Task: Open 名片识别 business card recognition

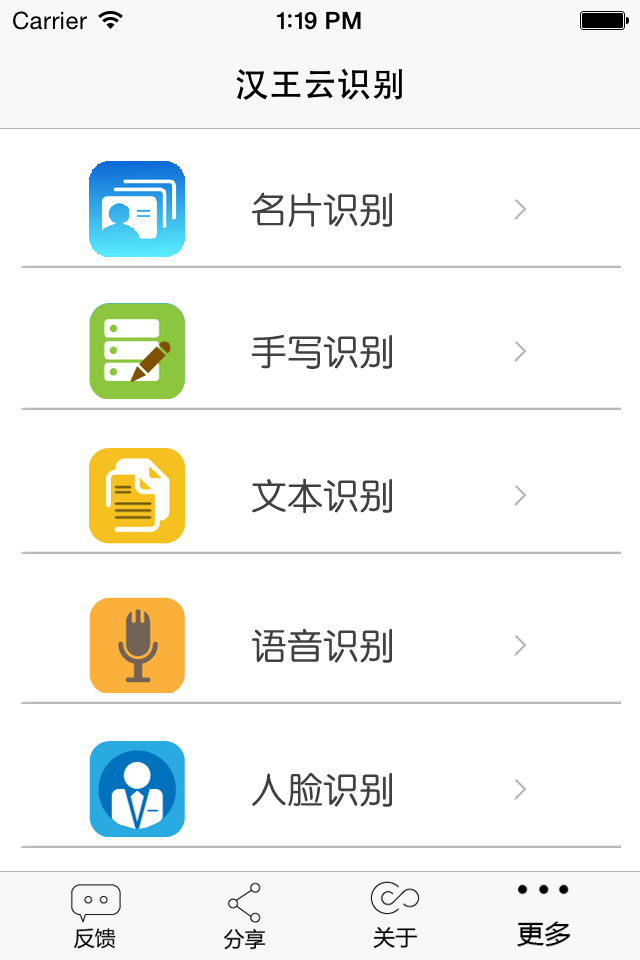Action: coord(321,210)
